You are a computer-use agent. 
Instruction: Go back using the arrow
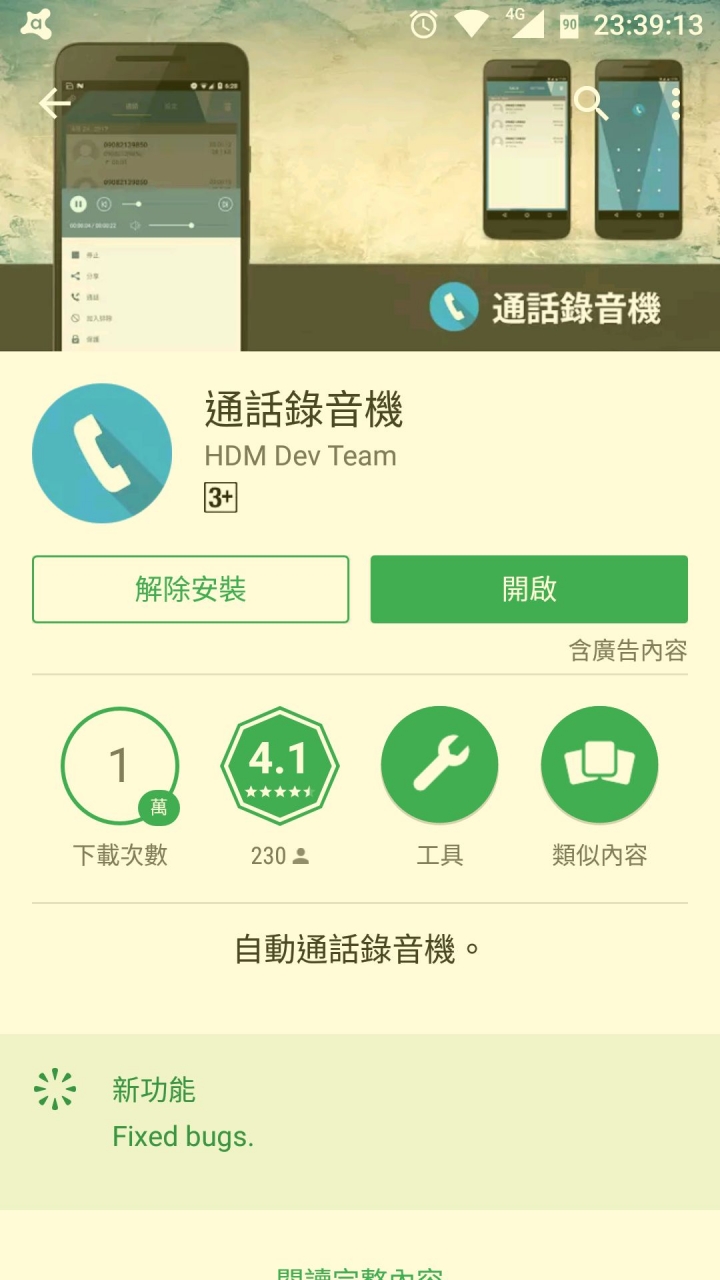tap(55, 104)
